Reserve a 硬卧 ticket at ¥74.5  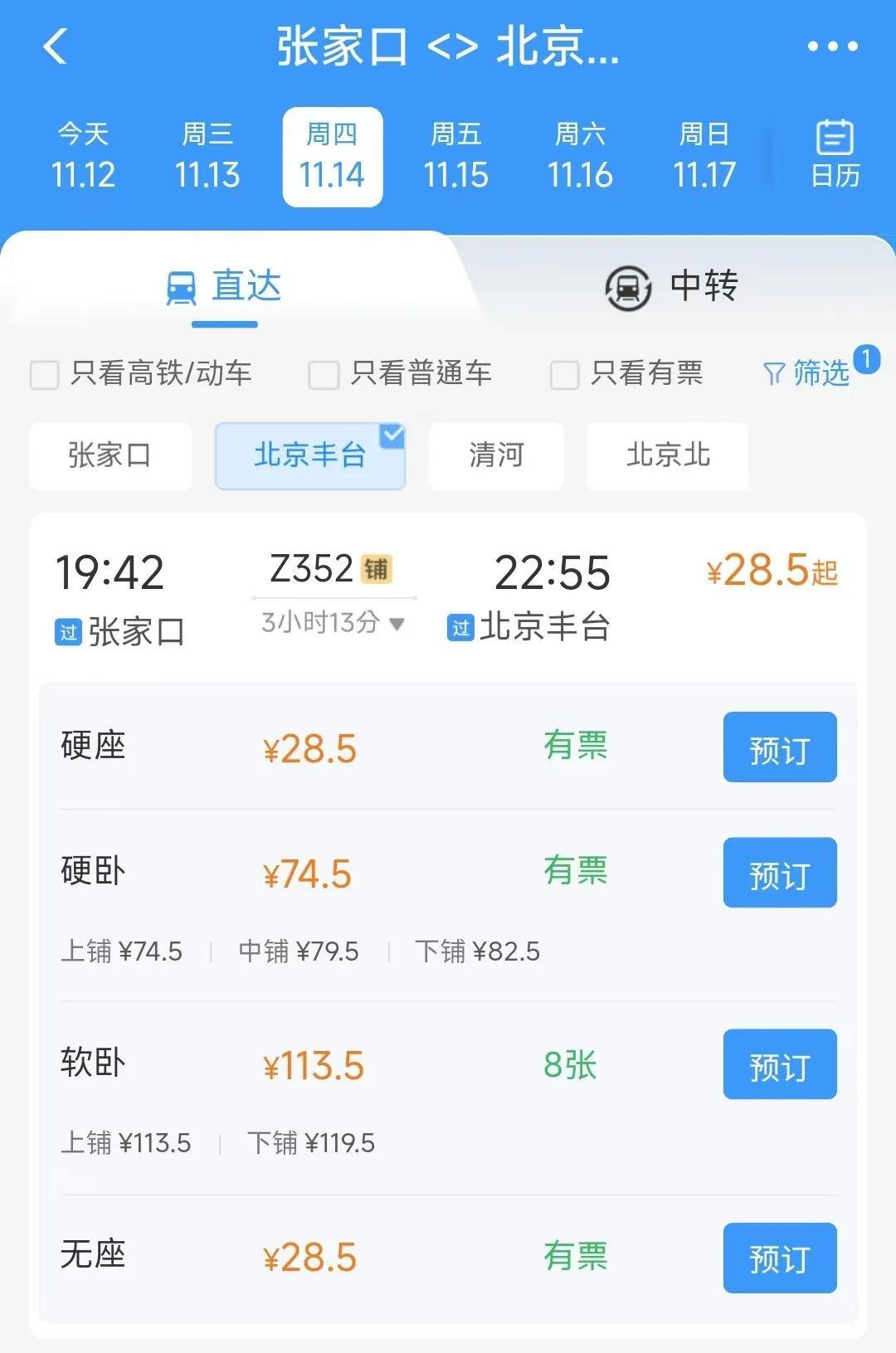click(x=779, y=873)
